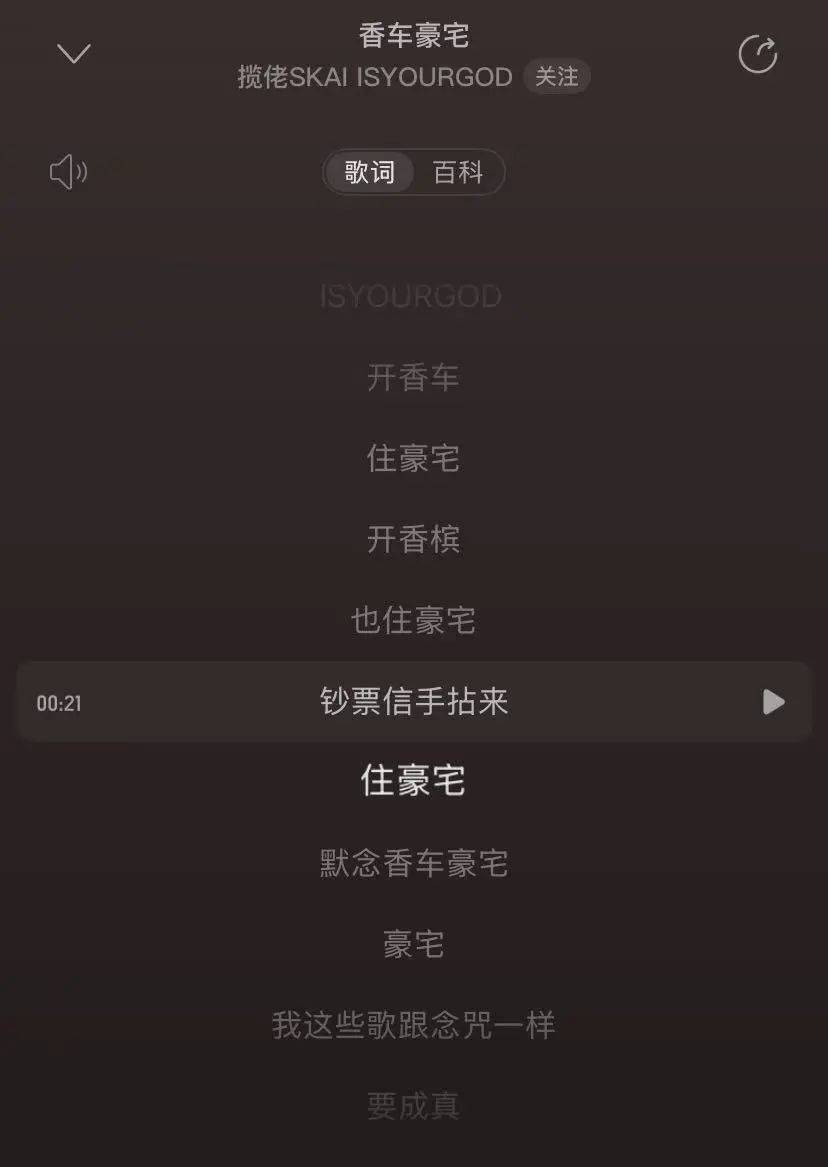The width and height of the screenshot is (828, 1167).
Task: Open the speaker sound settings icon
Action: pos(68,172)
